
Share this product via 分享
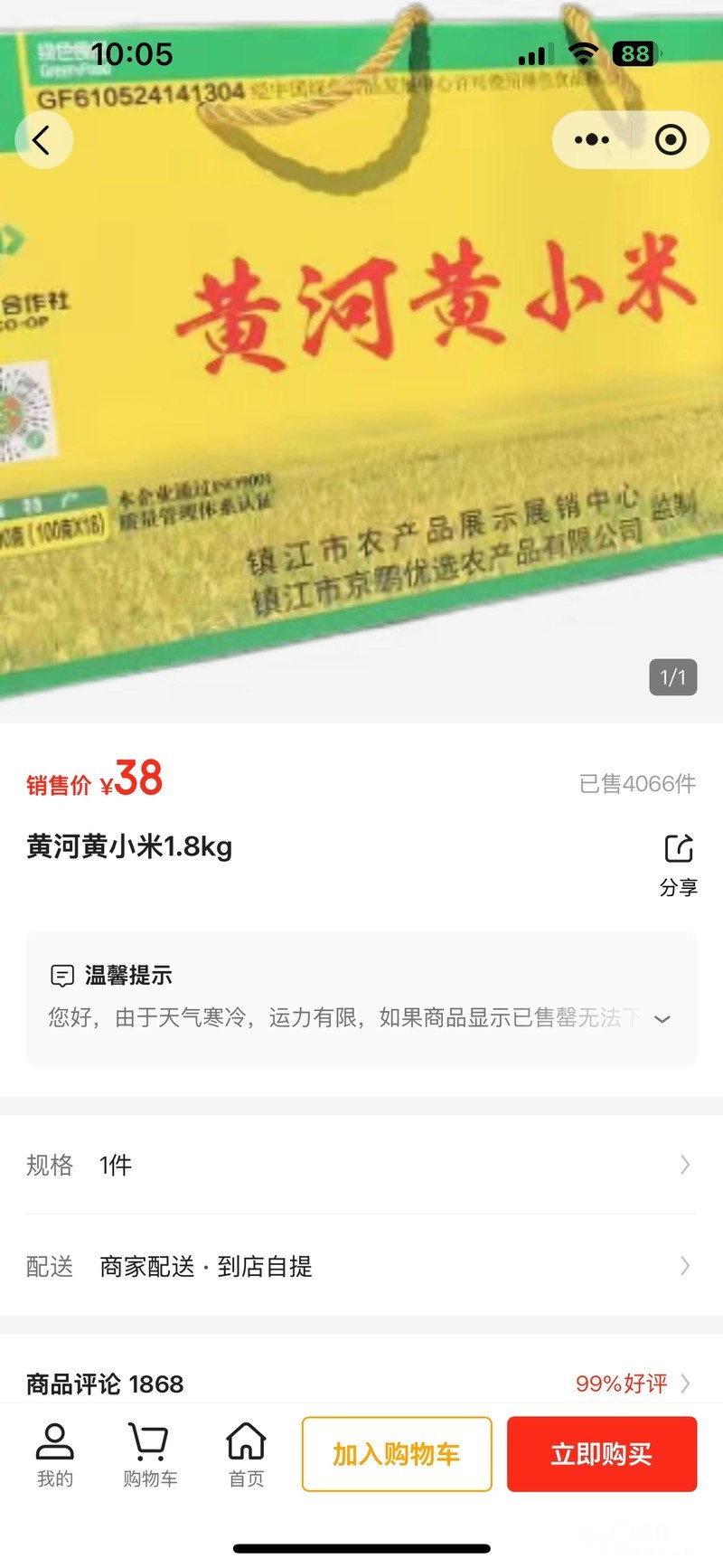[x=678, y=863]
